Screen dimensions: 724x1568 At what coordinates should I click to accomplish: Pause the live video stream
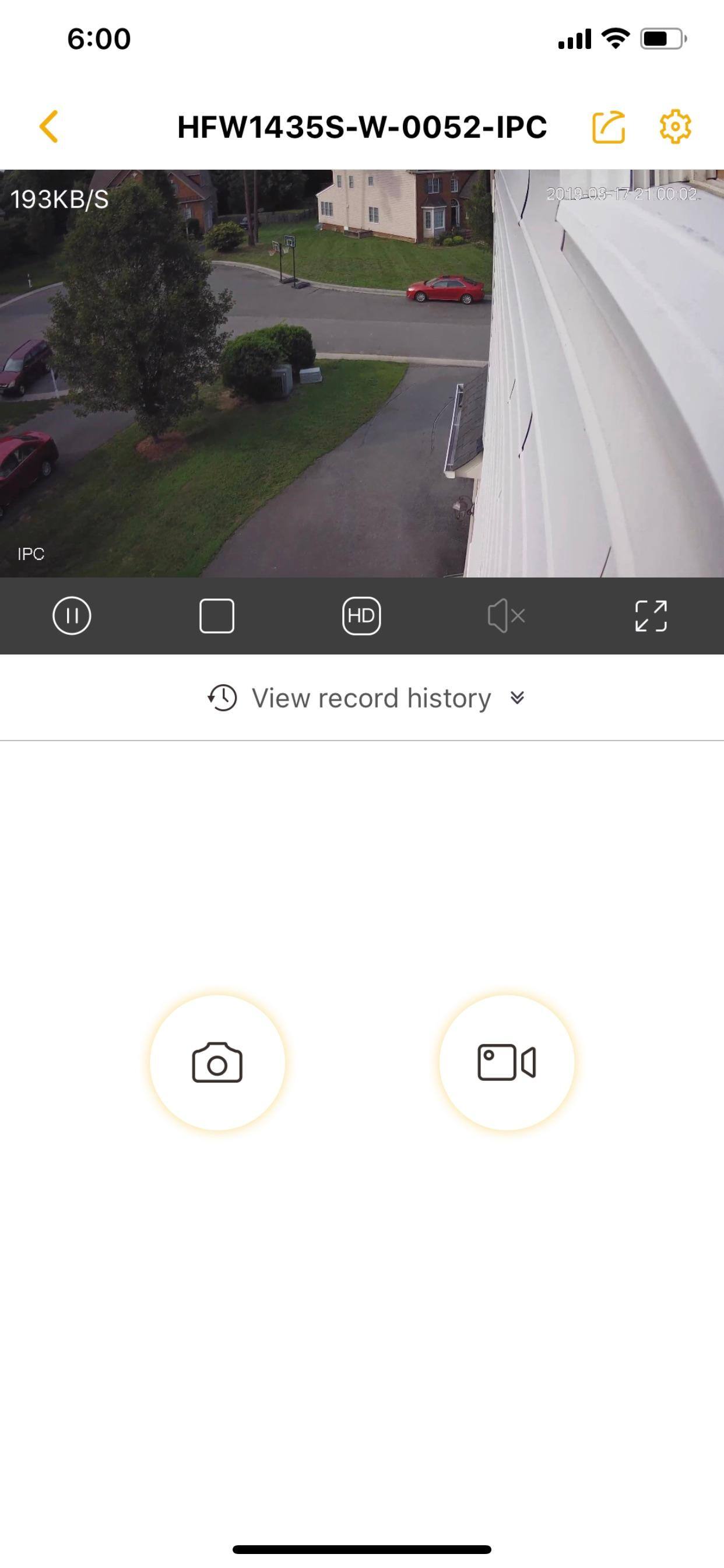[x=72, y=615]
